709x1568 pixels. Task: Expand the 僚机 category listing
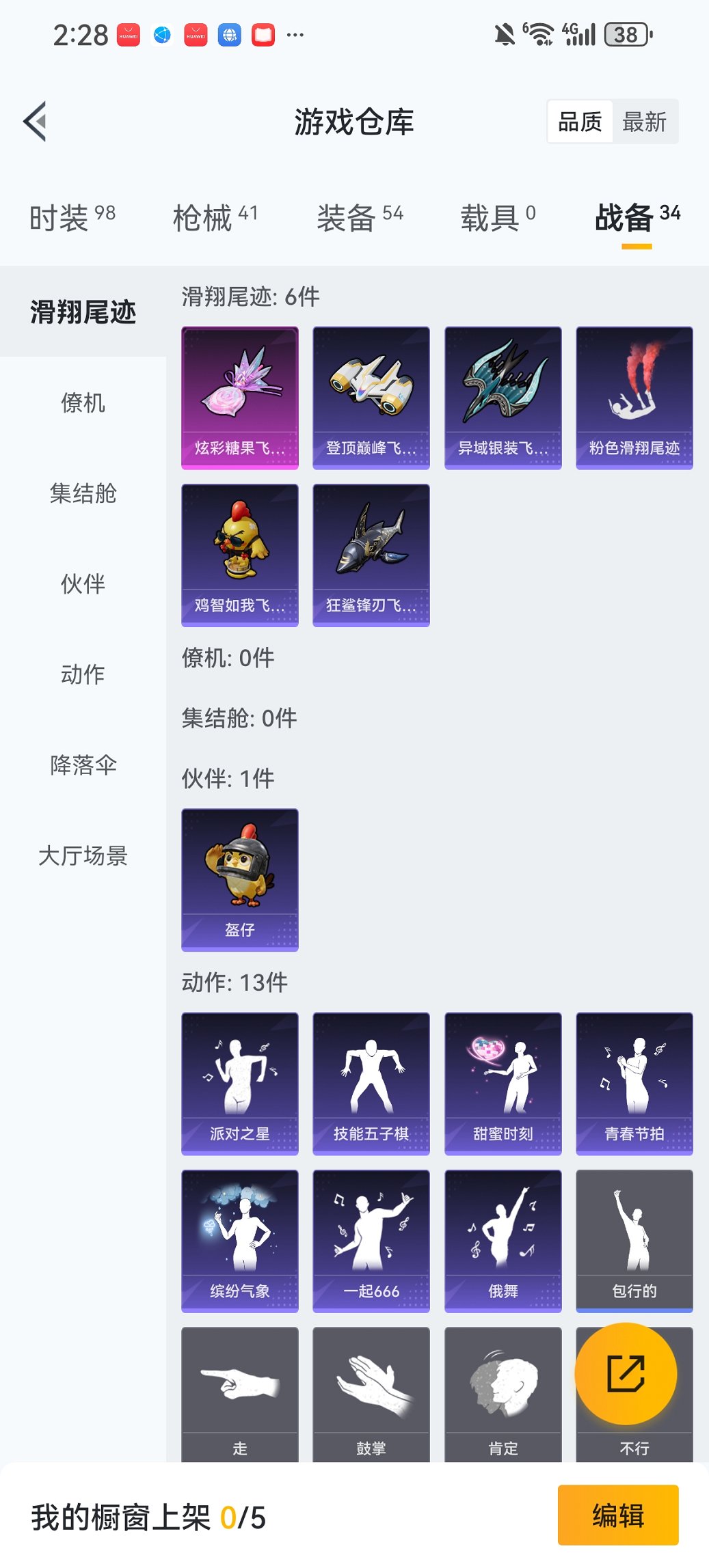coord(83,403)
